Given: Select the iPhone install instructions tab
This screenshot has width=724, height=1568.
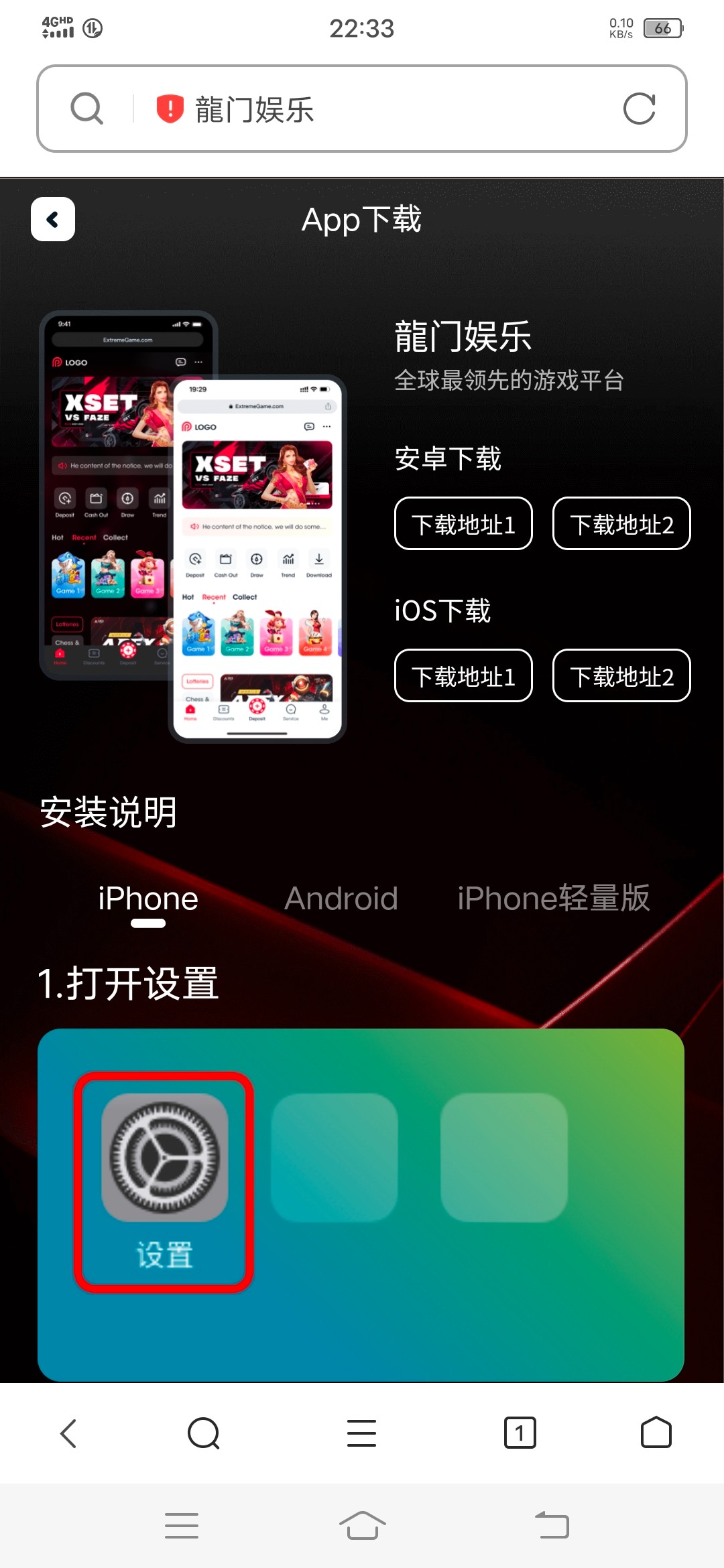Looking at the screenshot, I should [148, 899].
